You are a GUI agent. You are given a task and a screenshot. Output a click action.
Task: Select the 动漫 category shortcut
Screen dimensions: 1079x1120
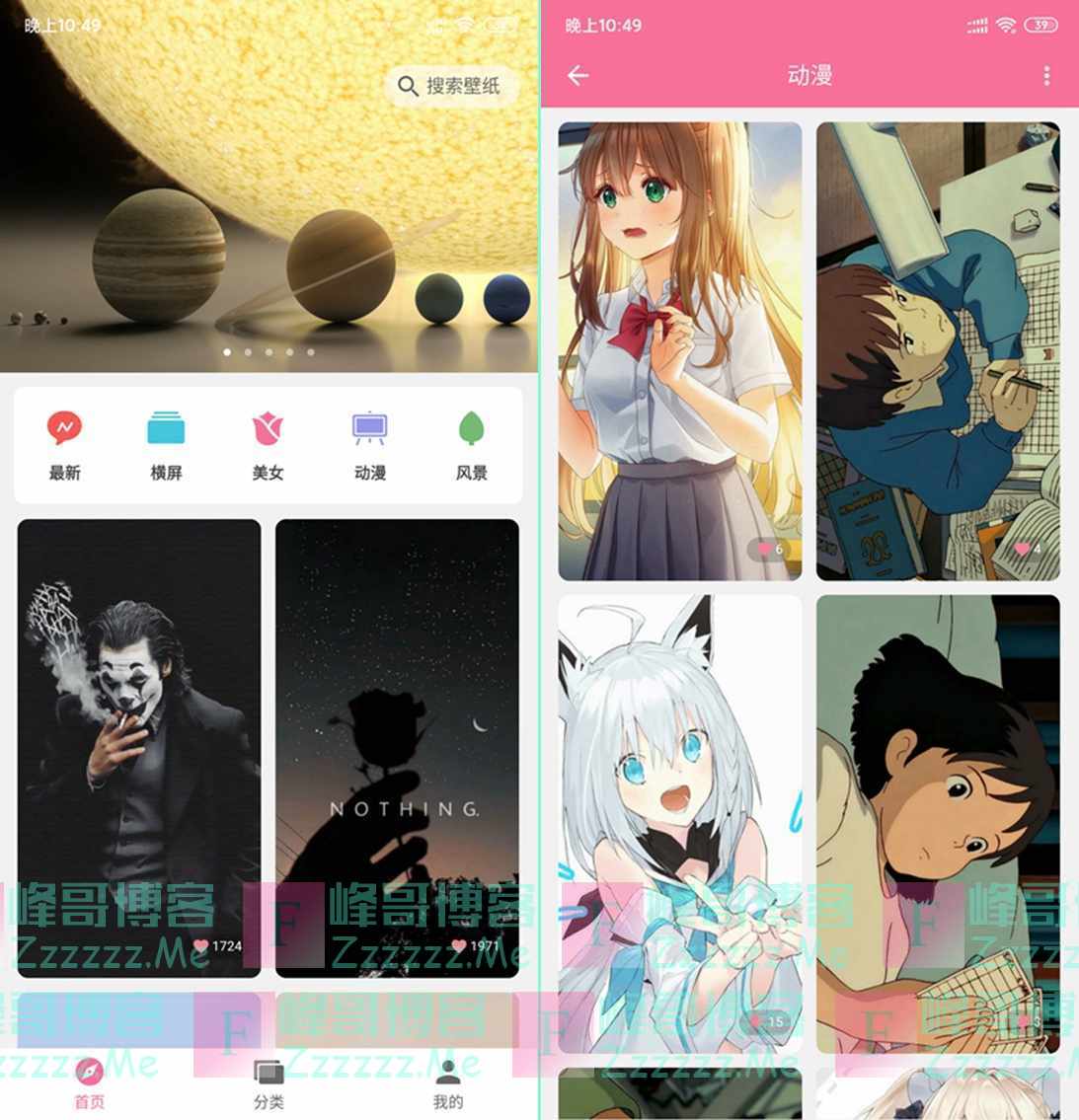369,443
